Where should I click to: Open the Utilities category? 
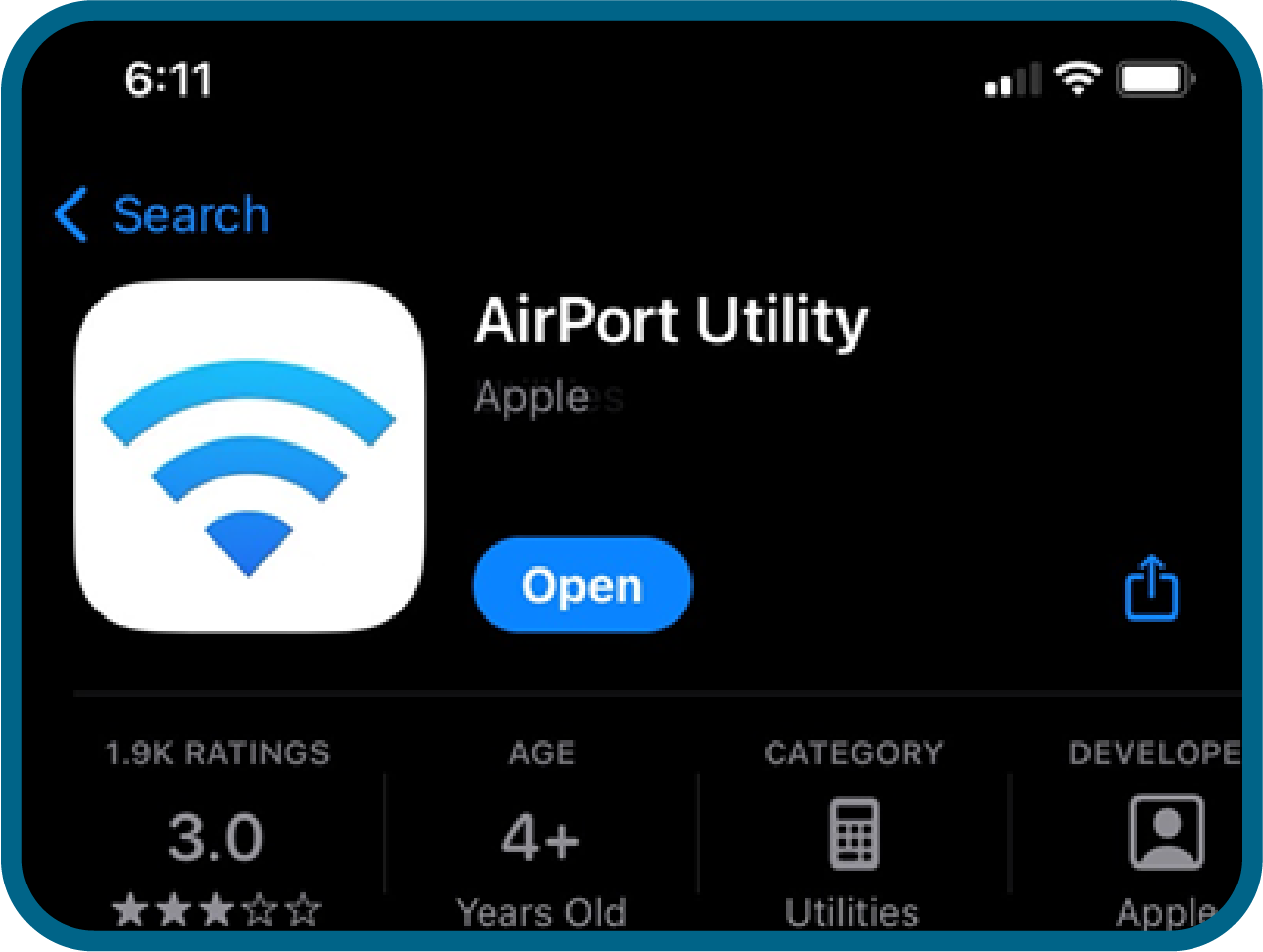[853, 839]
